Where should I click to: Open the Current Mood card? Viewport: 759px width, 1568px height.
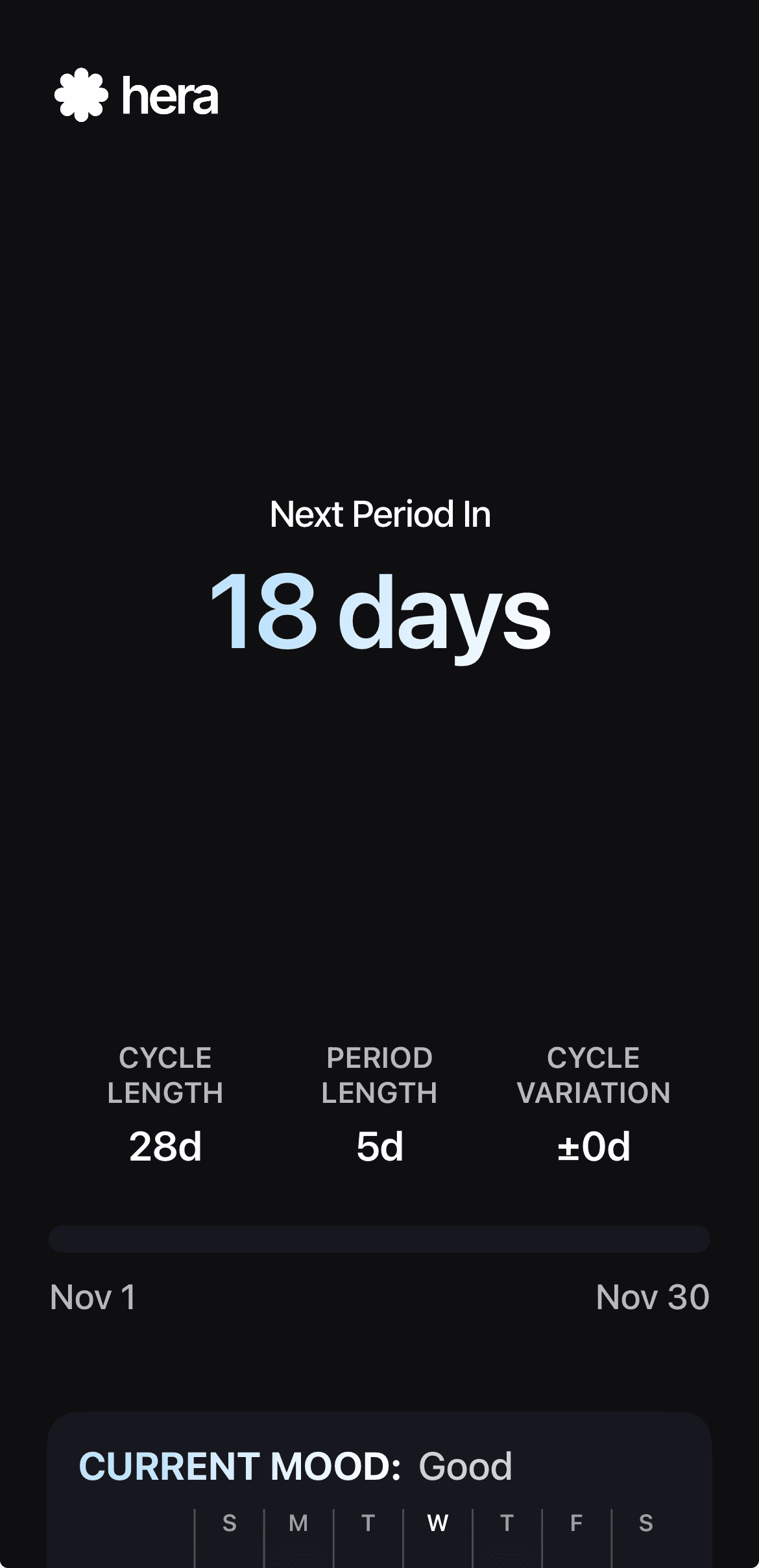pos(295,1466)
